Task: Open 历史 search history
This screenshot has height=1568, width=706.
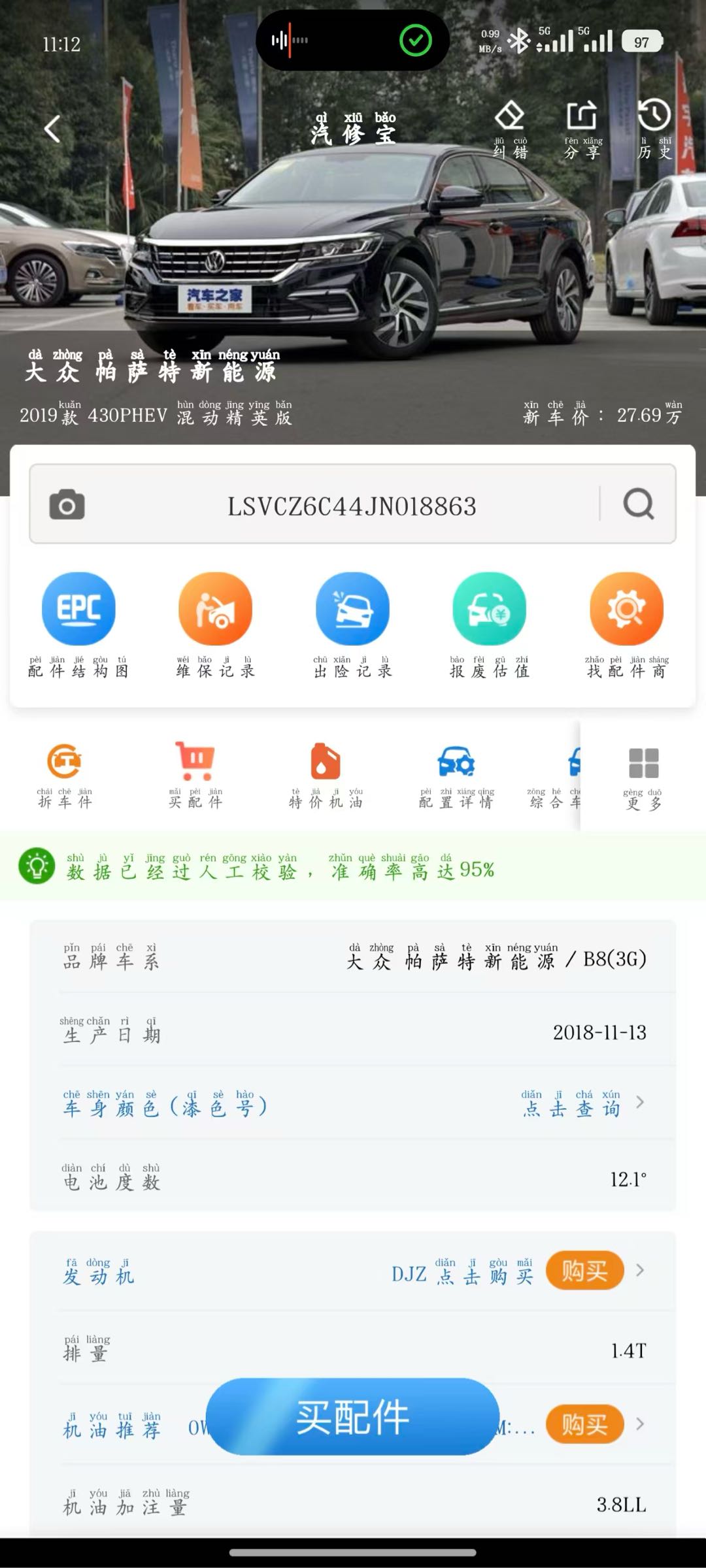Action: [654, 129]
